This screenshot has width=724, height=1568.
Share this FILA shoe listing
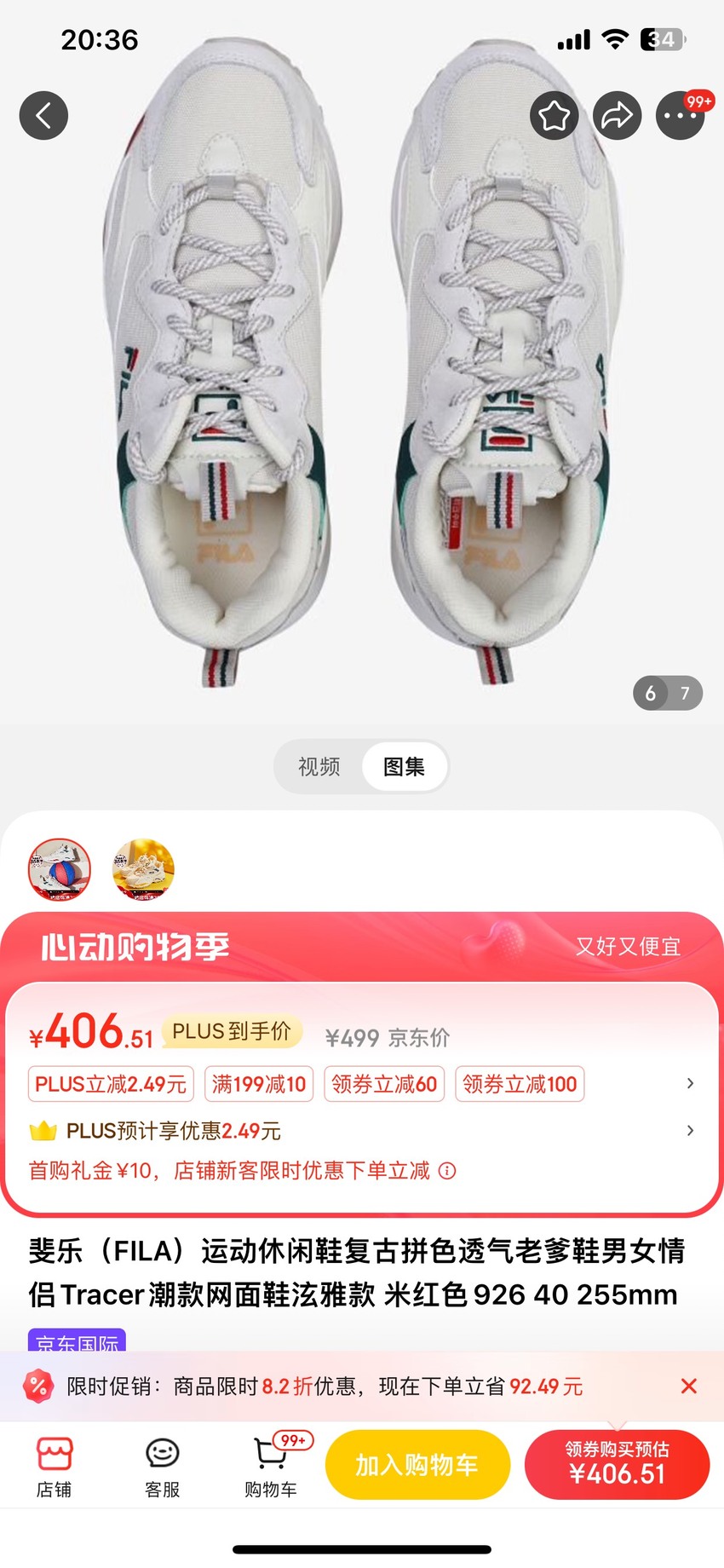[617, 115]
